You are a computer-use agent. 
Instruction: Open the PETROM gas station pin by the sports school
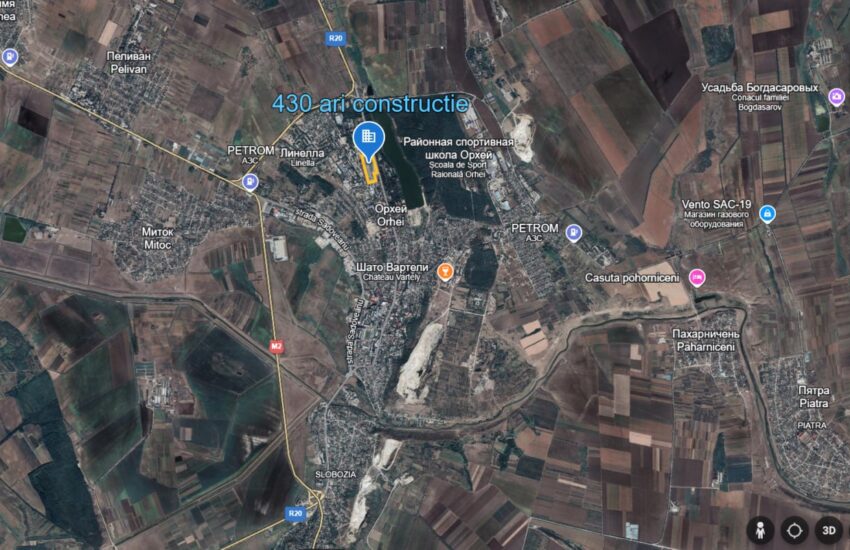click(573, 232)
